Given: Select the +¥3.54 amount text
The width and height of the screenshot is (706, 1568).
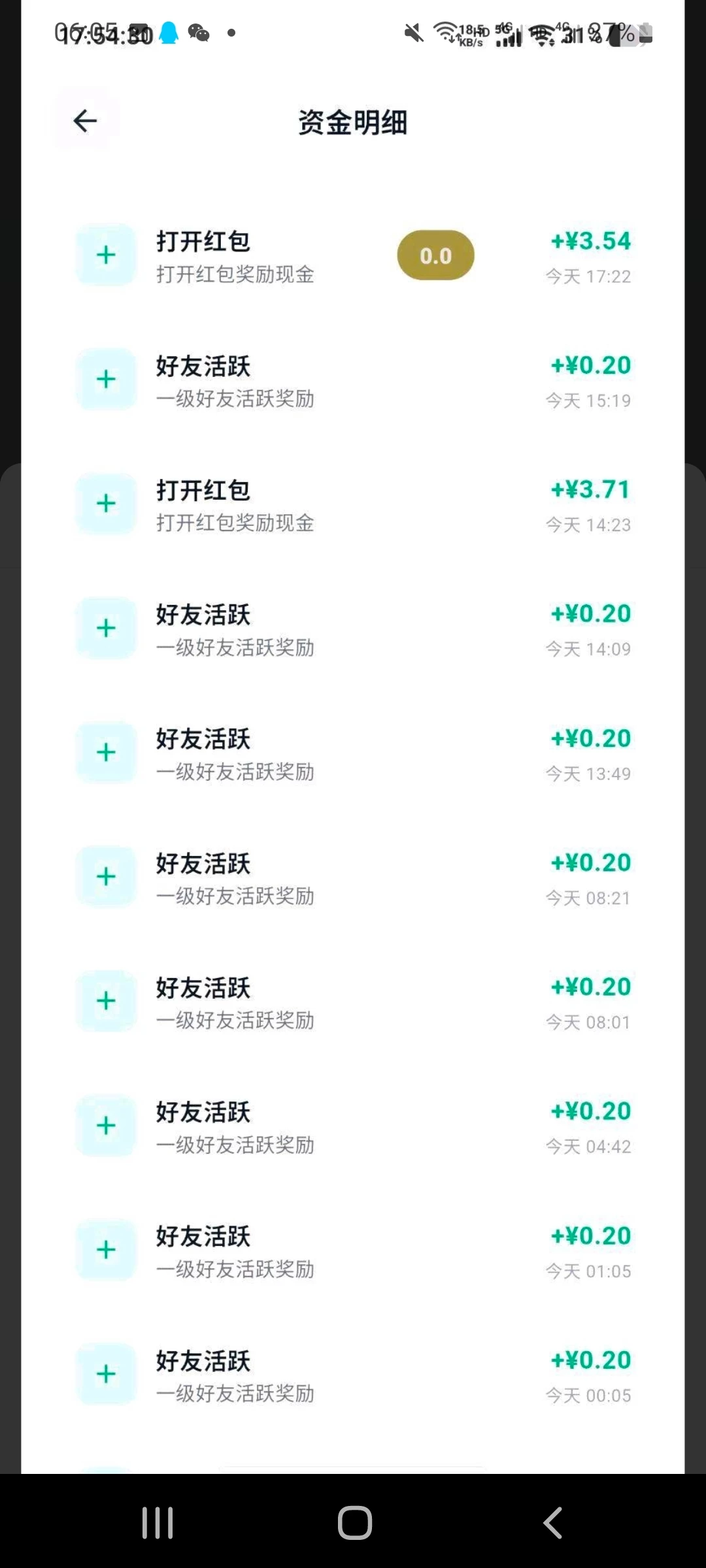Looking at the screenshot, I should (x=590, y=240).
